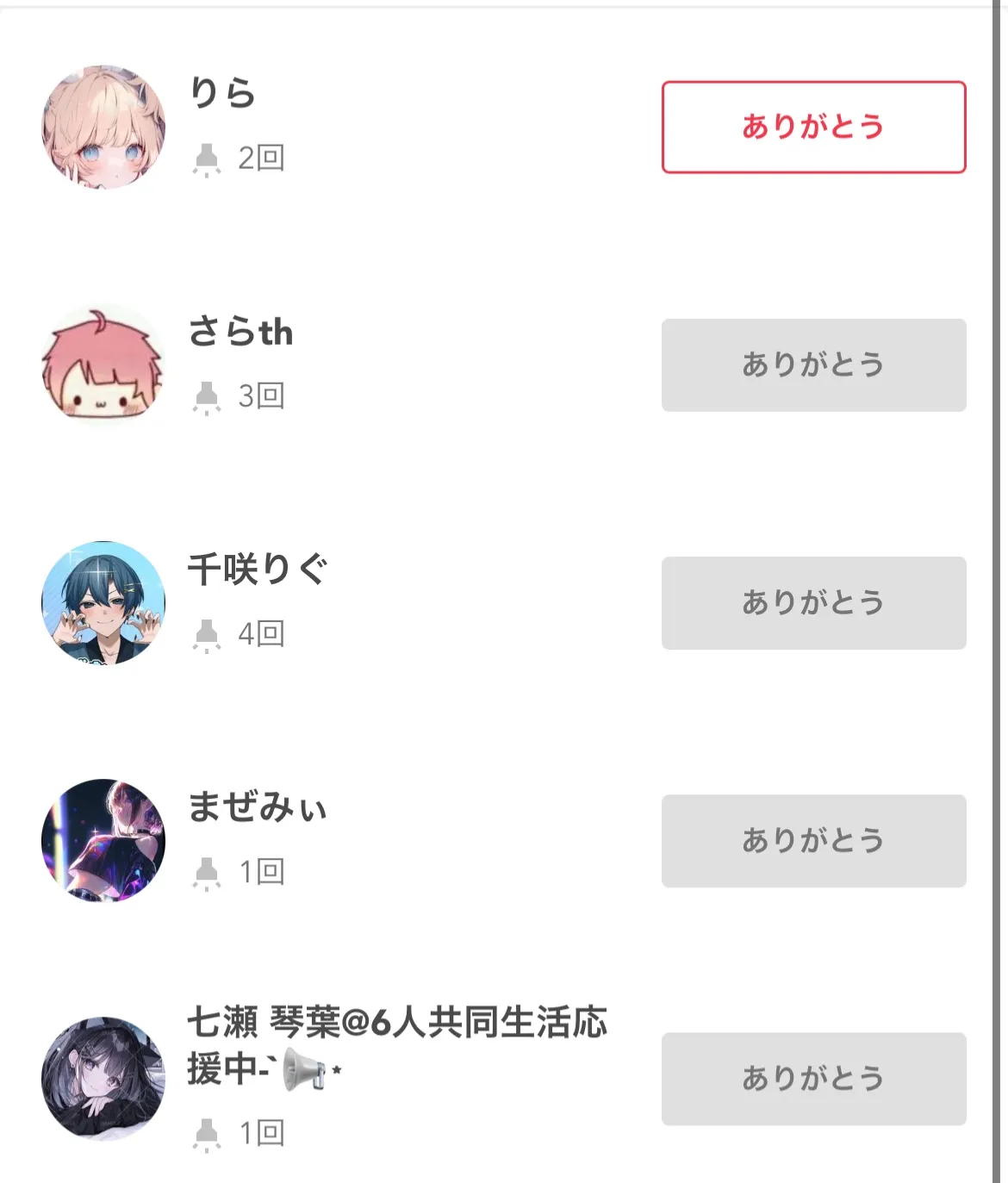The height and width of the screenshot is (1183, 1008).
Task: Click the gift icon next to りら
Action: click(208, 158)
